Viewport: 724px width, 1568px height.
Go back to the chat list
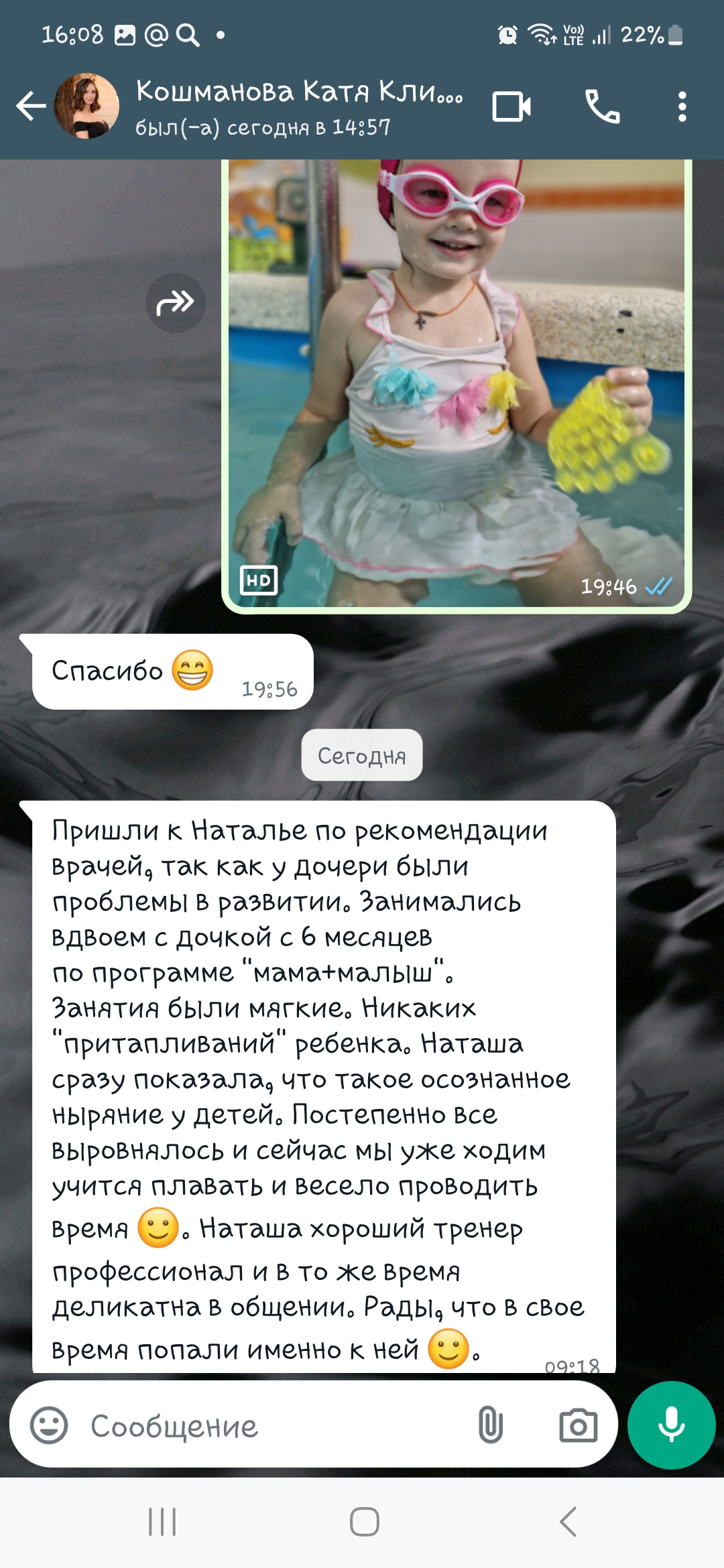click(31, 106)
